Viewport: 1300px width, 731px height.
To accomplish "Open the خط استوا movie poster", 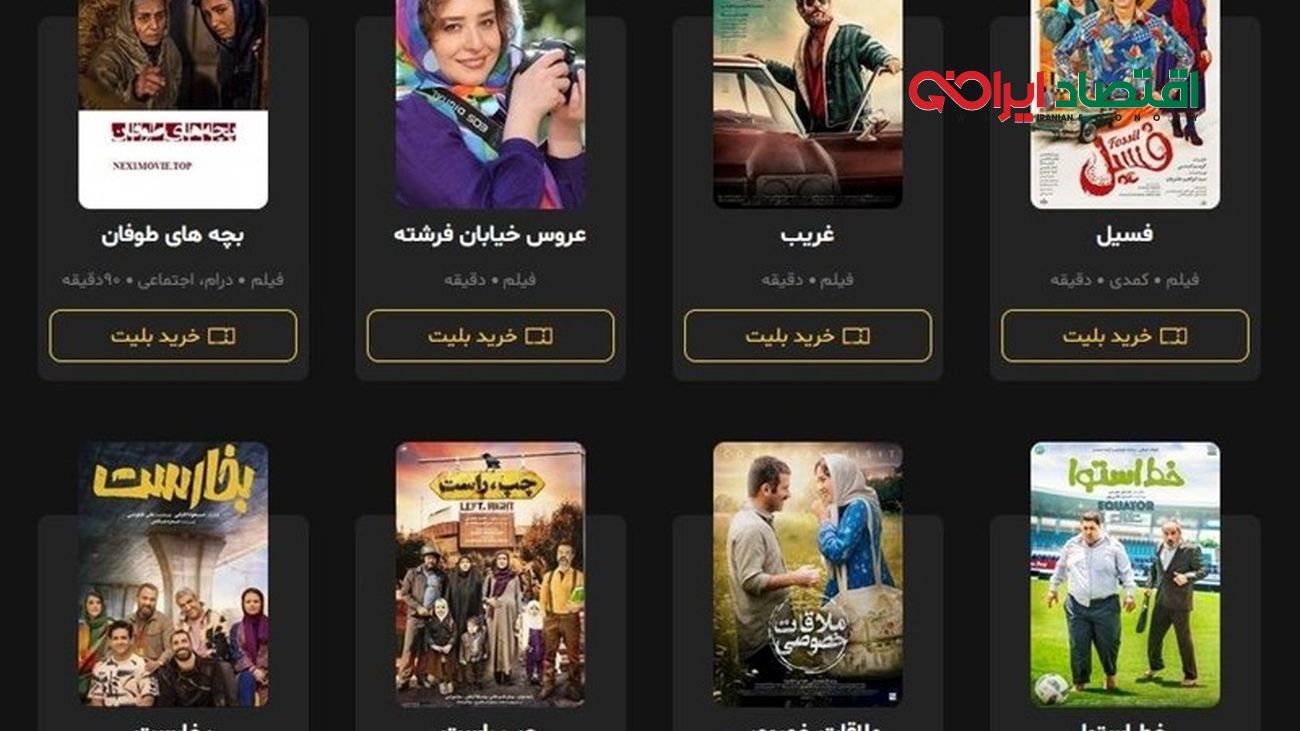I will coord(1124,574).
